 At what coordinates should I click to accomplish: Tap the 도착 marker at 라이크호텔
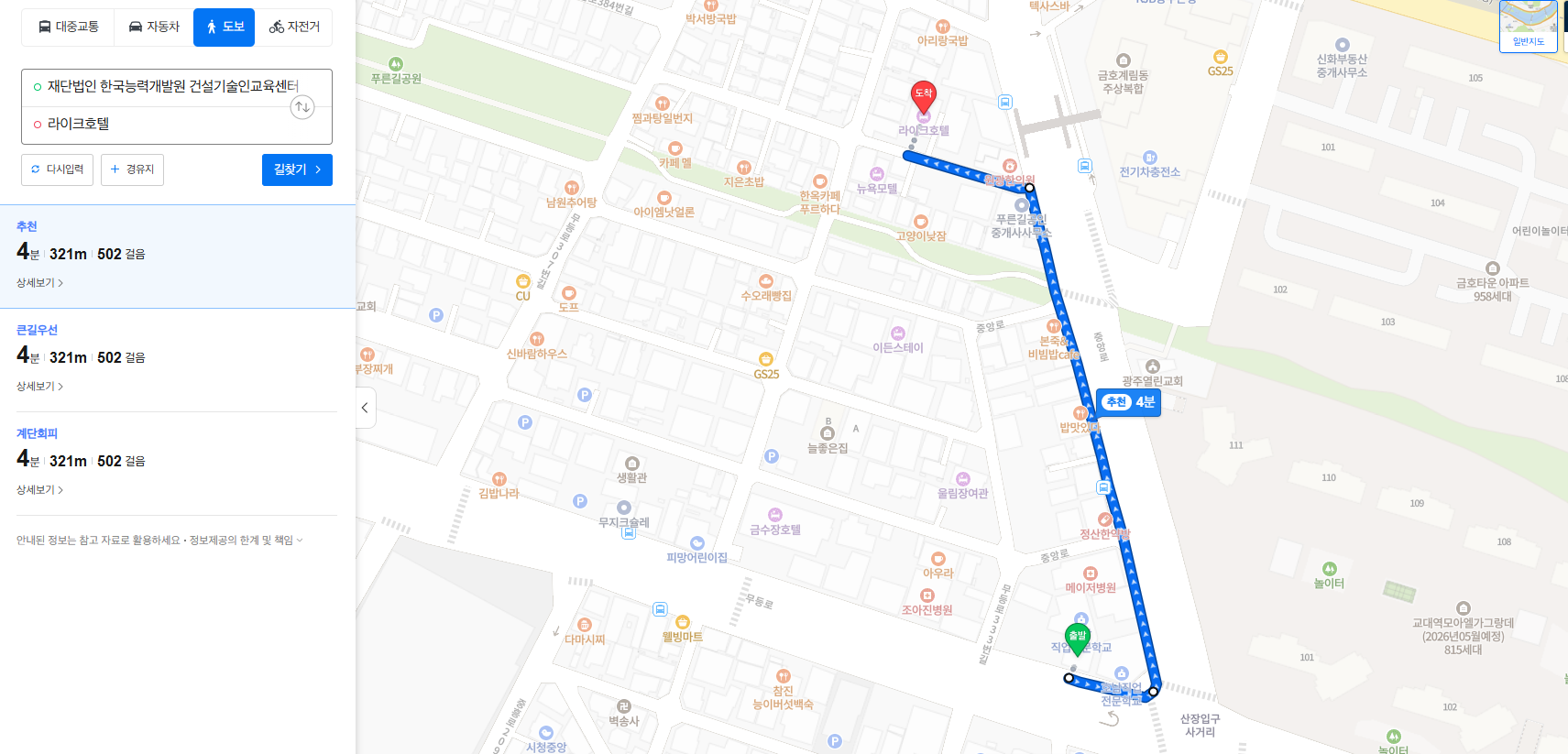(923, 95)
